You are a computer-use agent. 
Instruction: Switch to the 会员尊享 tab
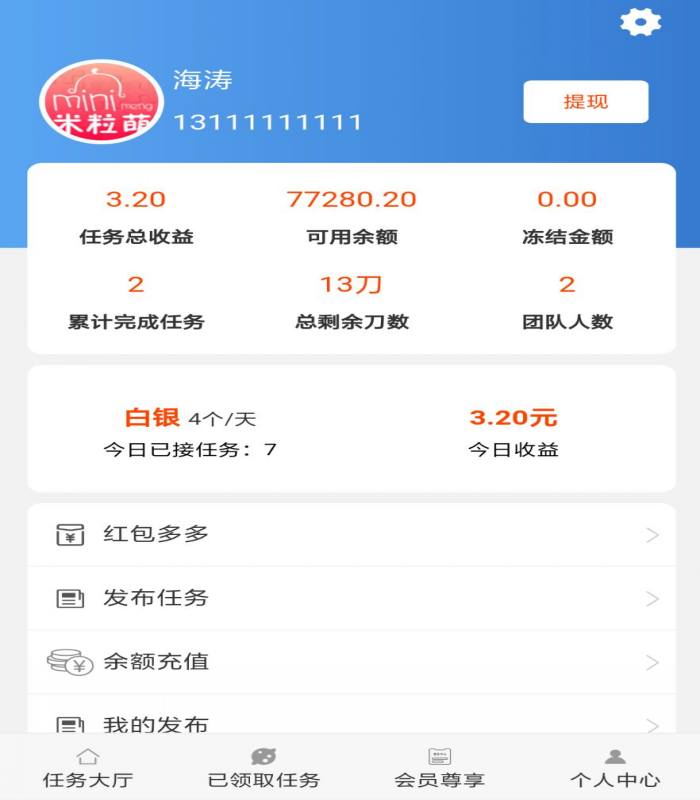(x=440, y=768)
